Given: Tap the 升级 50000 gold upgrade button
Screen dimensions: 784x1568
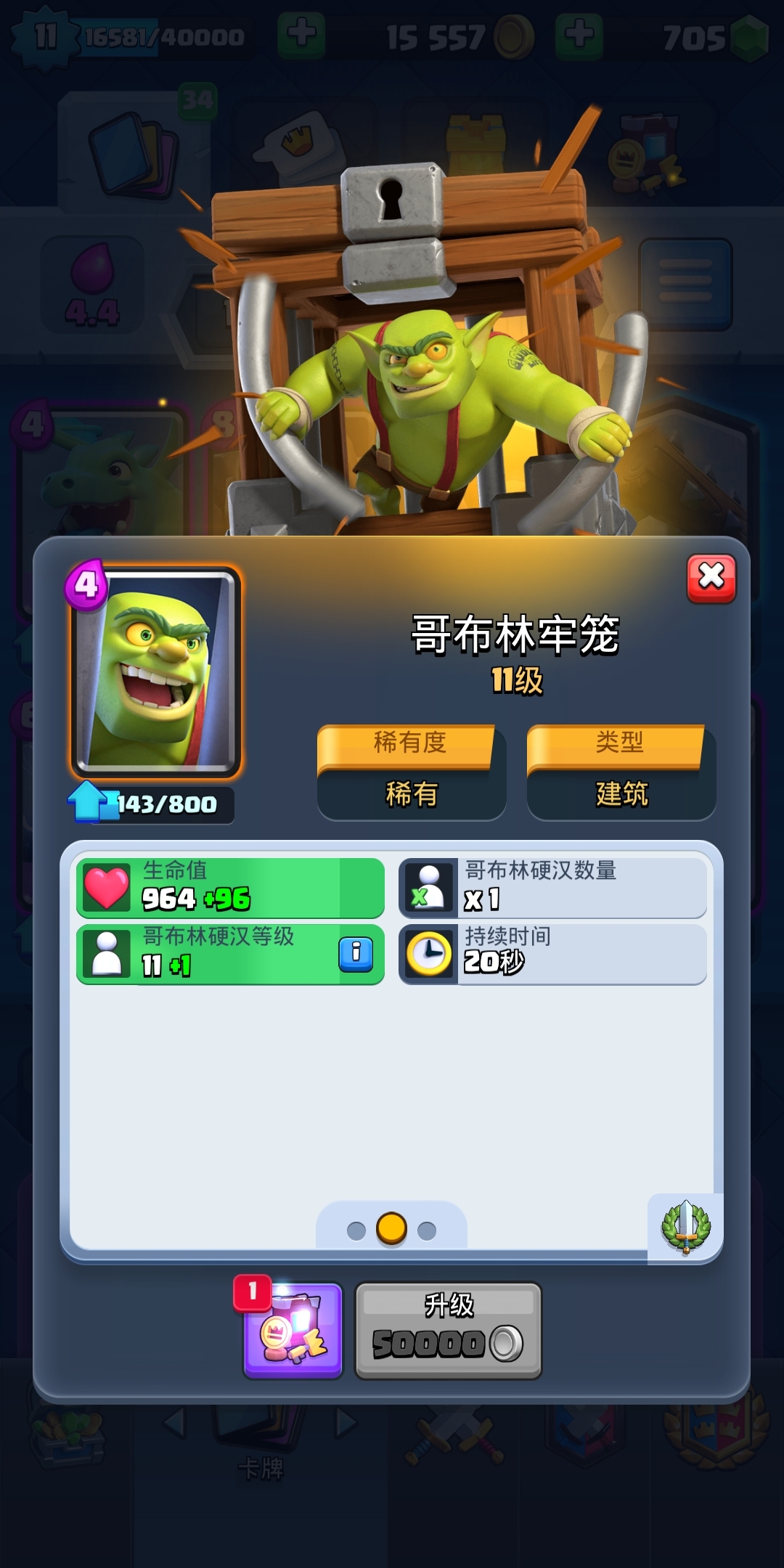Looking at the screenshot, I should click(x=448, y=1330).
